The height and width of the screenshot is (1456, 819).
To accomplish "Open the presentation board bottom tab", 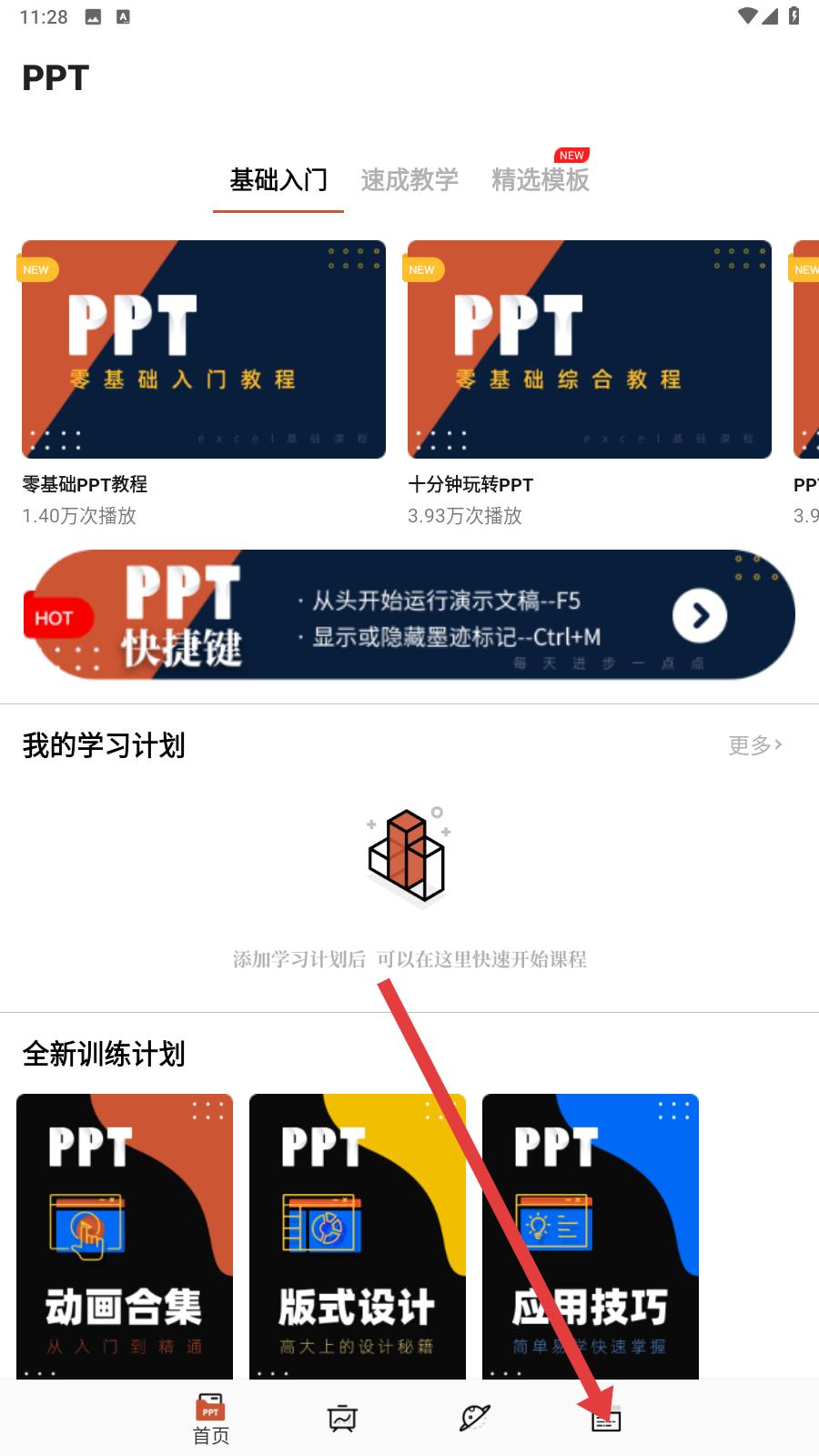I will [x=342, y=1418].
